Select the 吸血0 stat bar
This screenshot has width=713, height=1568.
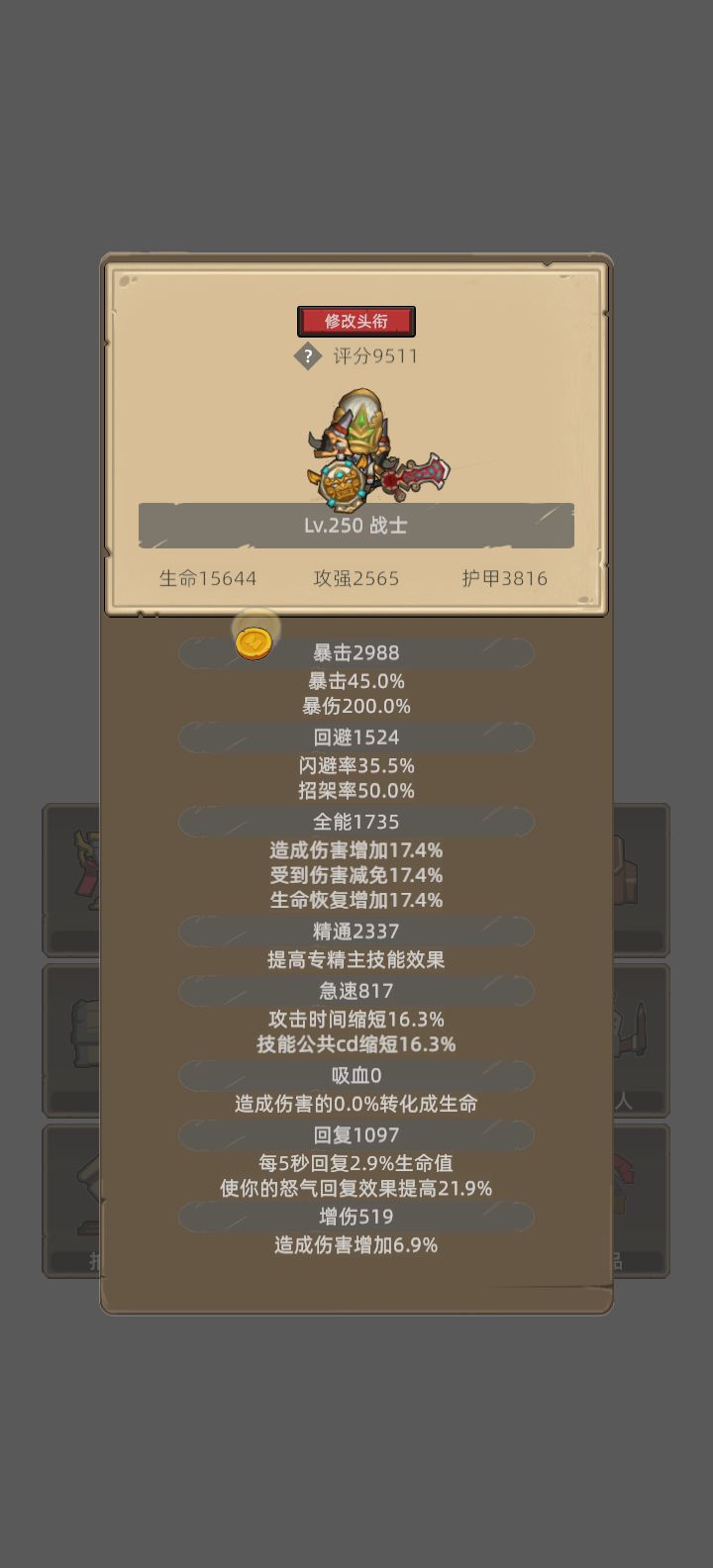click(355, 1075)
